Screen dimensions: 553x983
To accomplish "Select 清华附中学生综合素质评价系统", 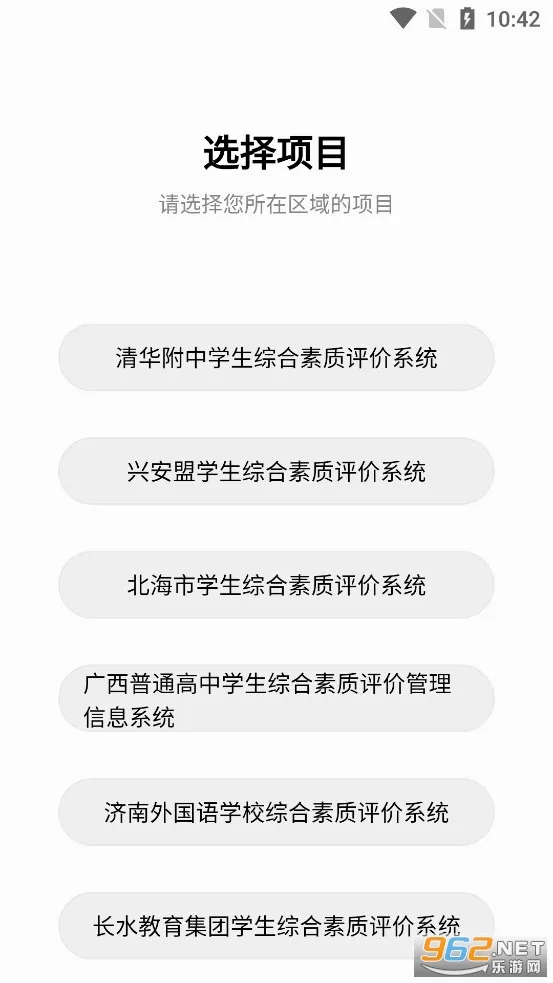I will coord(276,357).
